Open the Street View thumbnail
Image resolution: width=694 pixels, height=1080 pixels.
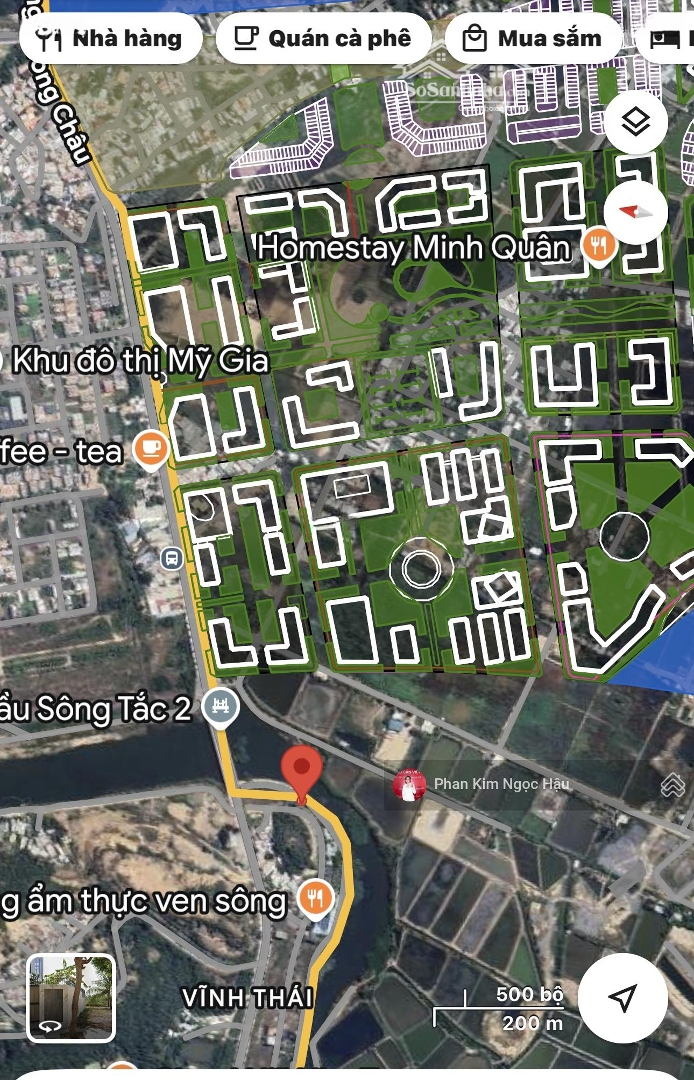(71, 998)
